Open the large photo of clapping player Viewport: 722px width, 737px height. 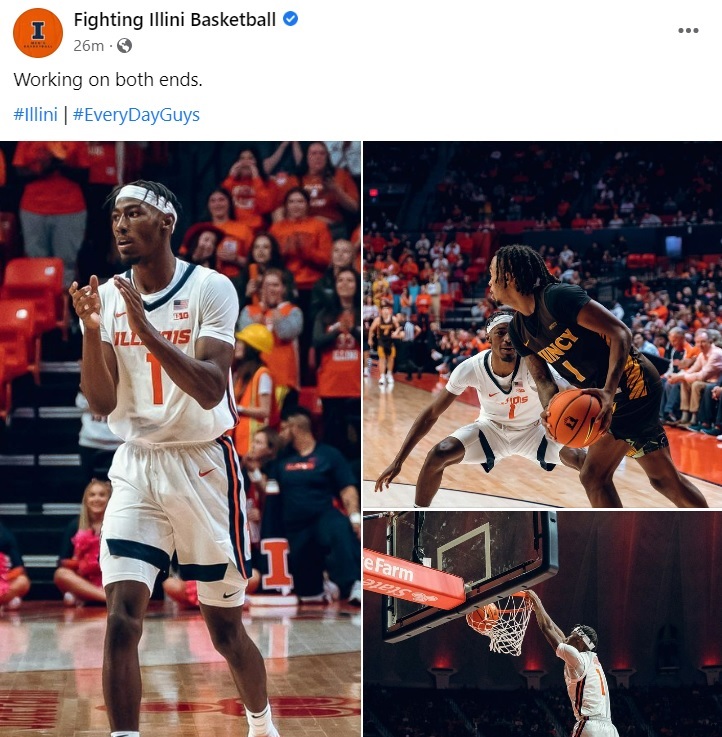point(180,440)
